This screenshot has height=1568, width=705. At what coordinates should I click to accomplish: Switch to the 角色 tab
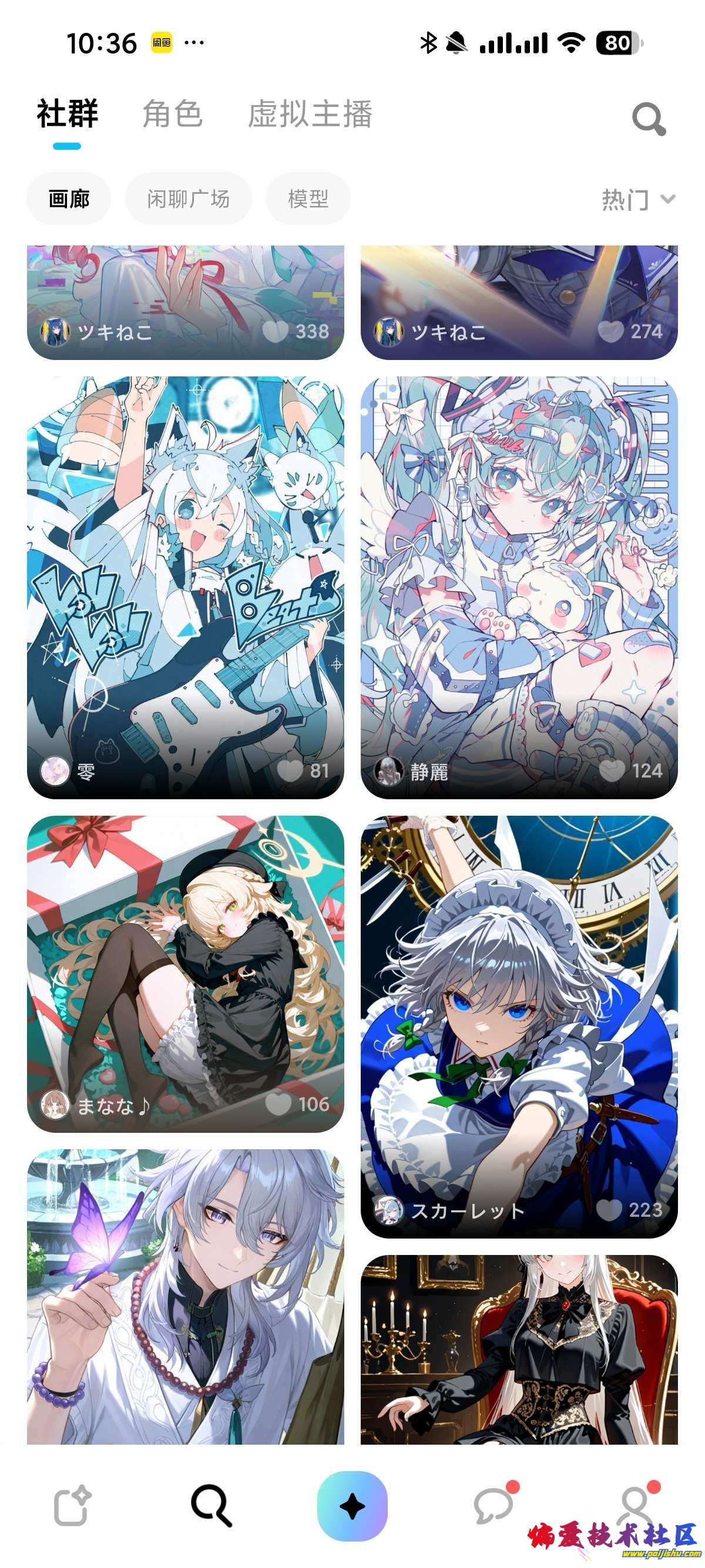tap(172, 115)
